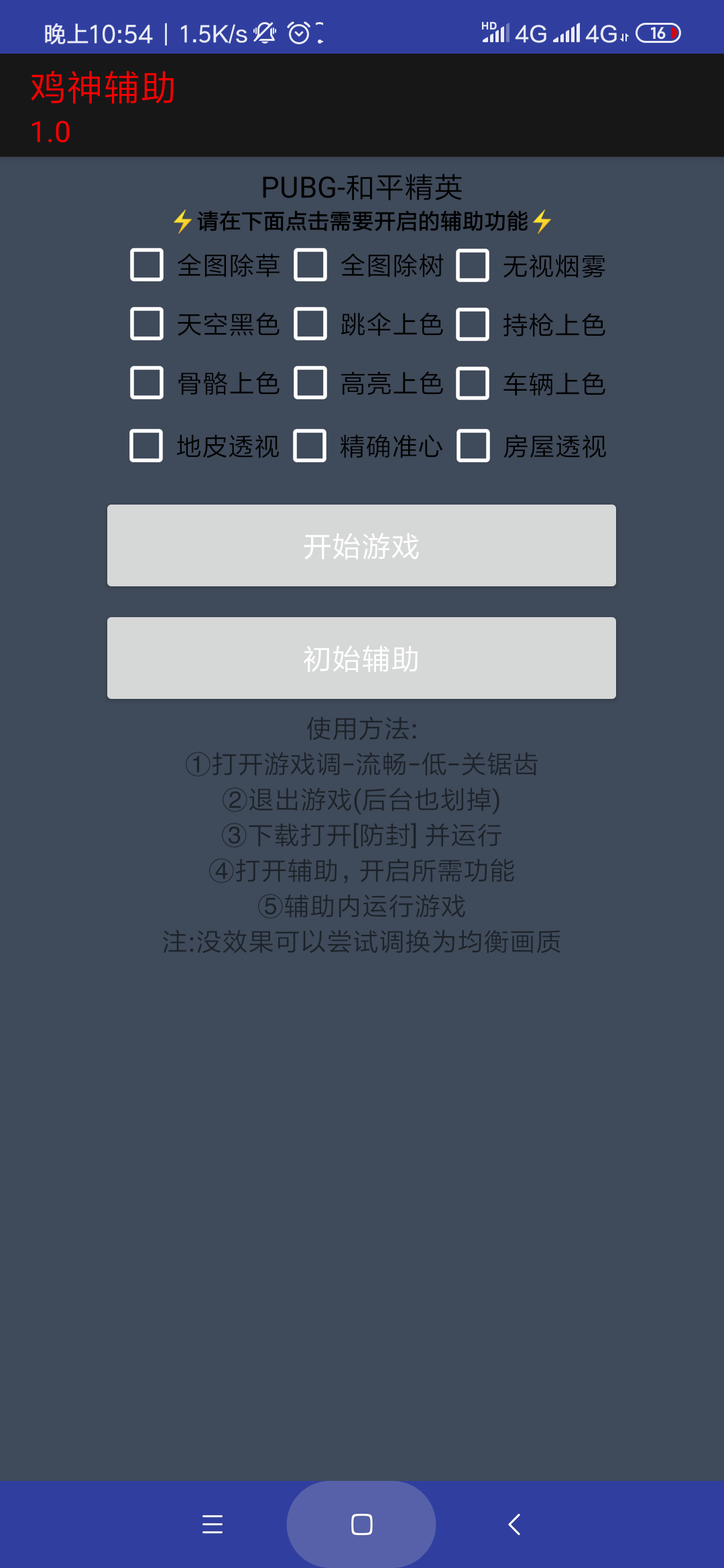Enable the 全图除树 option
The image size is (724, 1568).
click(x=310, y=265)
